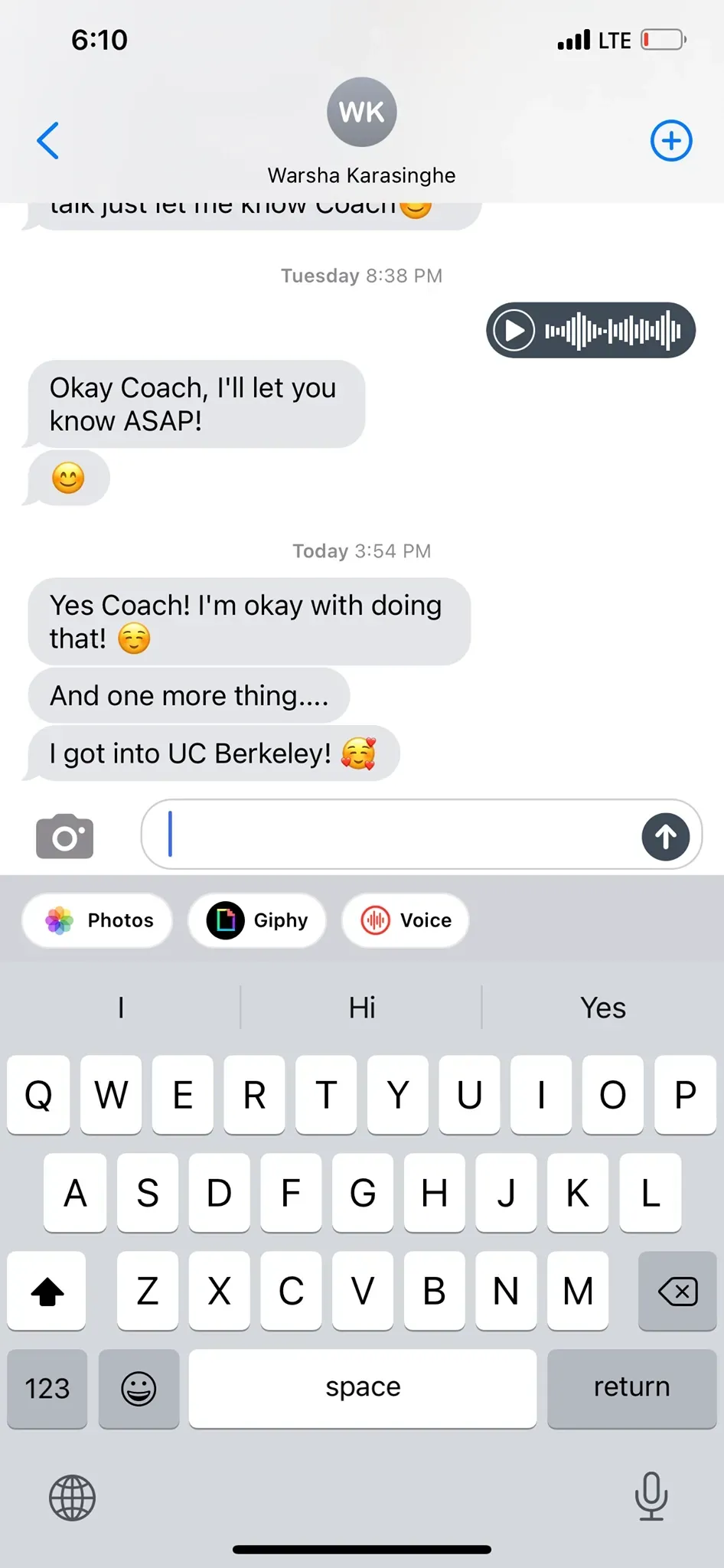The width and height of the screenshot is (724, 1568).
Task: Start dictation with the microphone
Action: [x=651, y=1496]
